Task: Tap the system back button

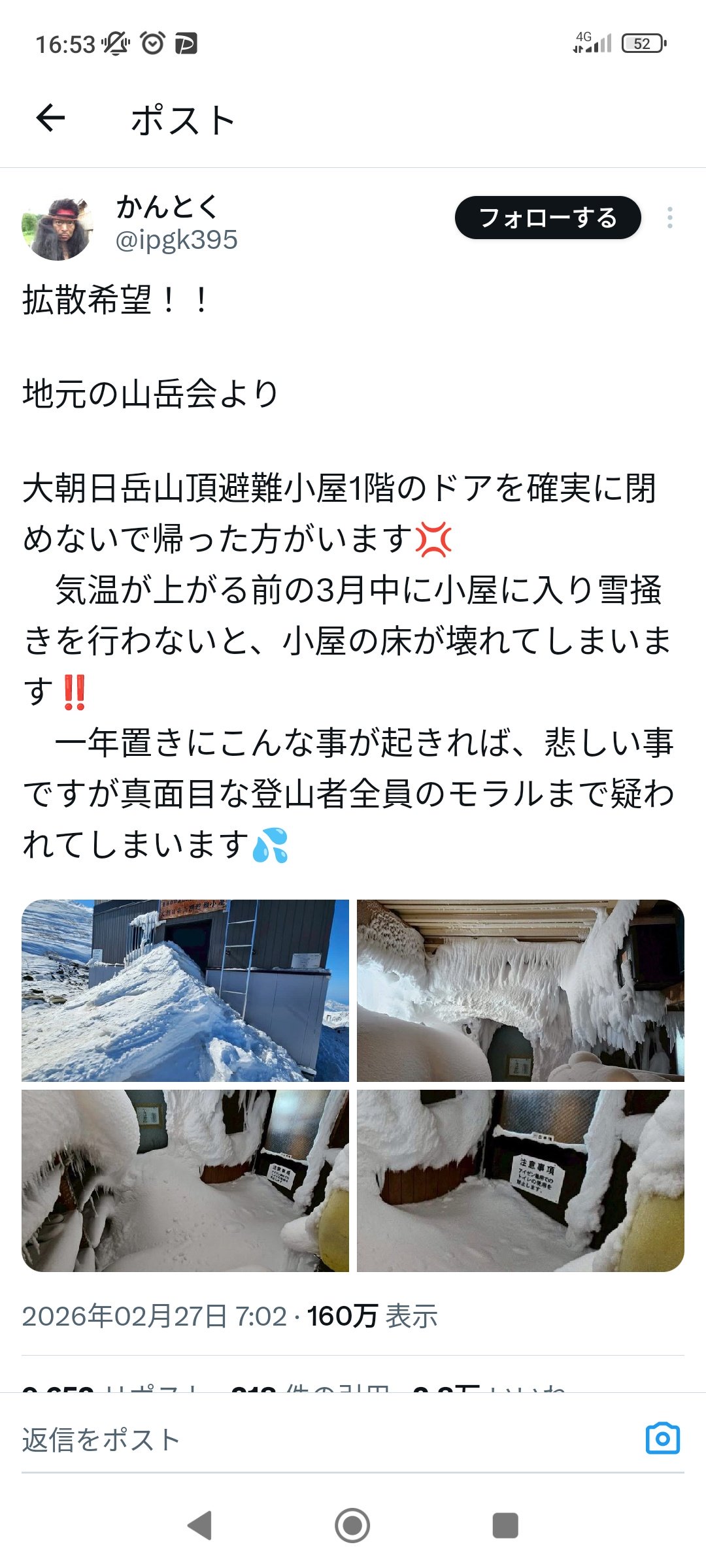Action: click(200, 1526)
